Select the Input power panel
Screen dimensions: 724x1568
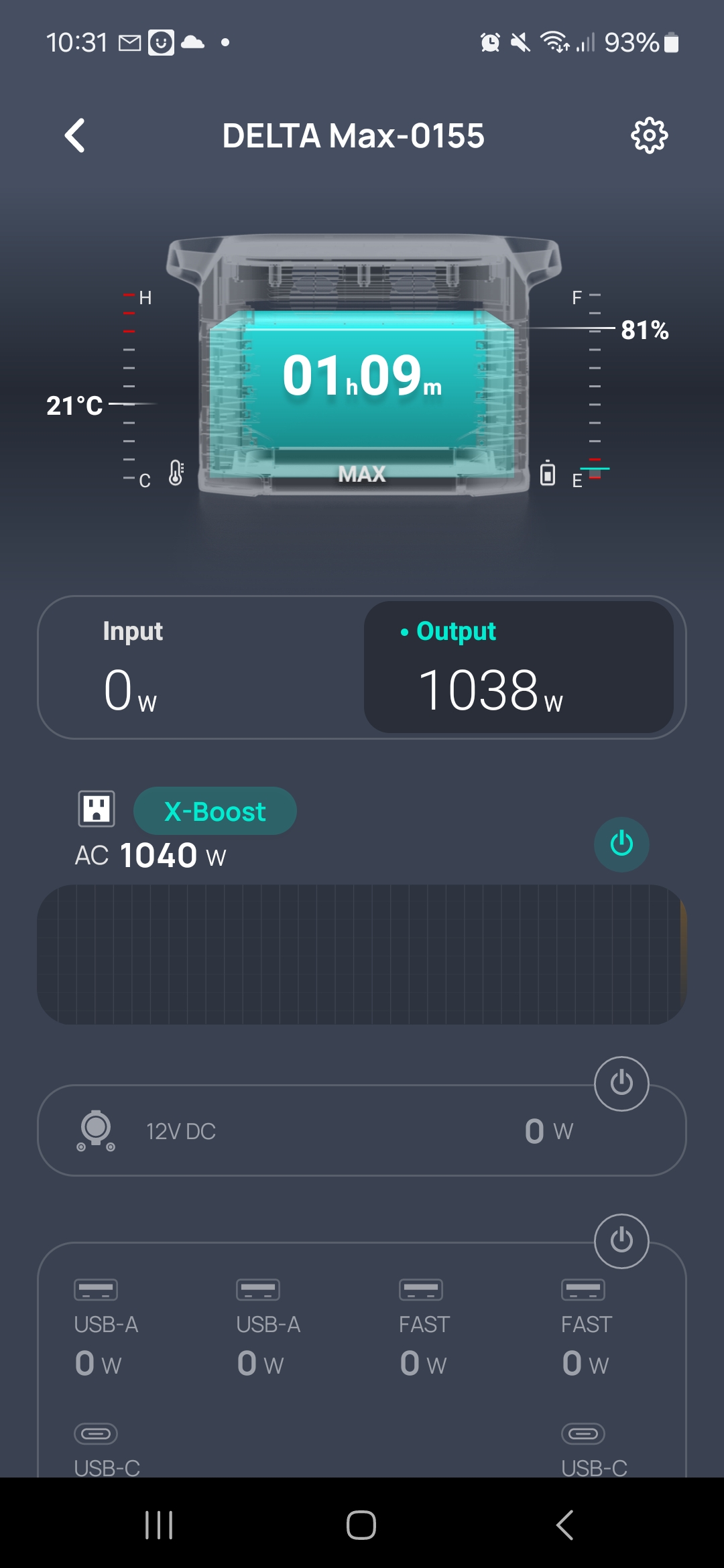(x=201, y=667)
